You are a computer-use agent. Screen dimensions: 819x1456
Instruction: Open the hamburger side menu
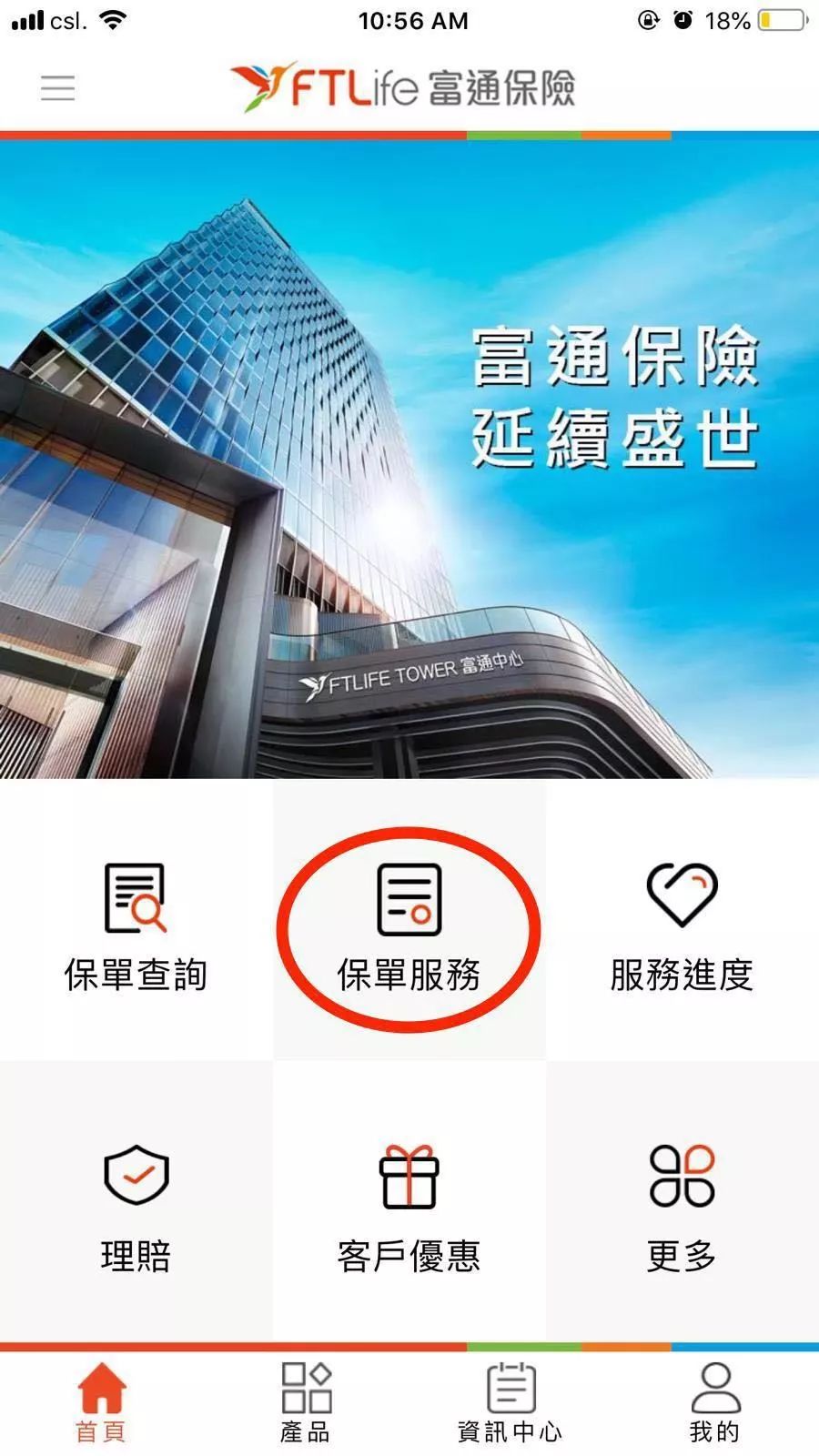tap(56, 88)
